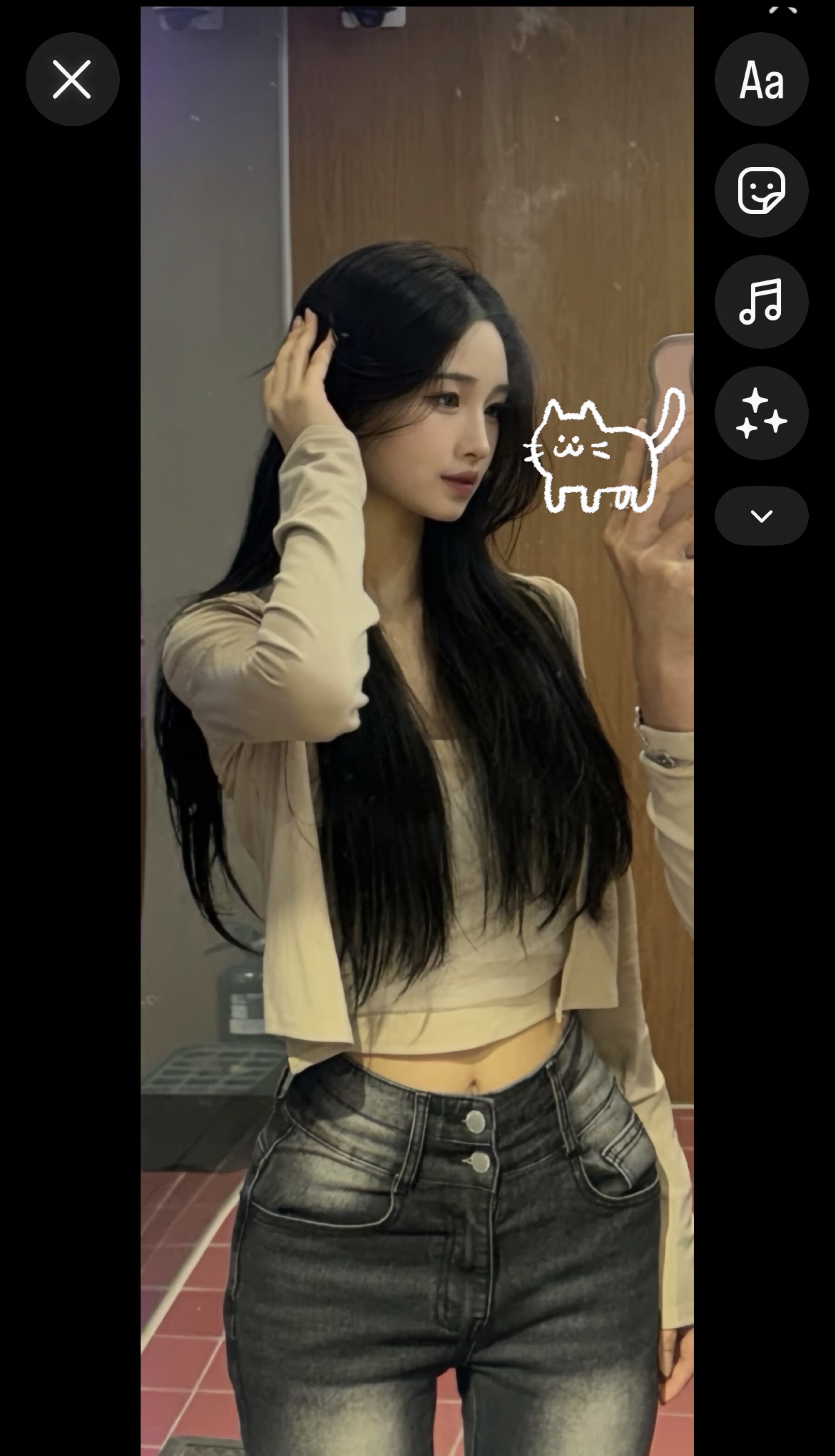Add text with the Aa tool
The image size is (835, 1456).
point(761,79)
